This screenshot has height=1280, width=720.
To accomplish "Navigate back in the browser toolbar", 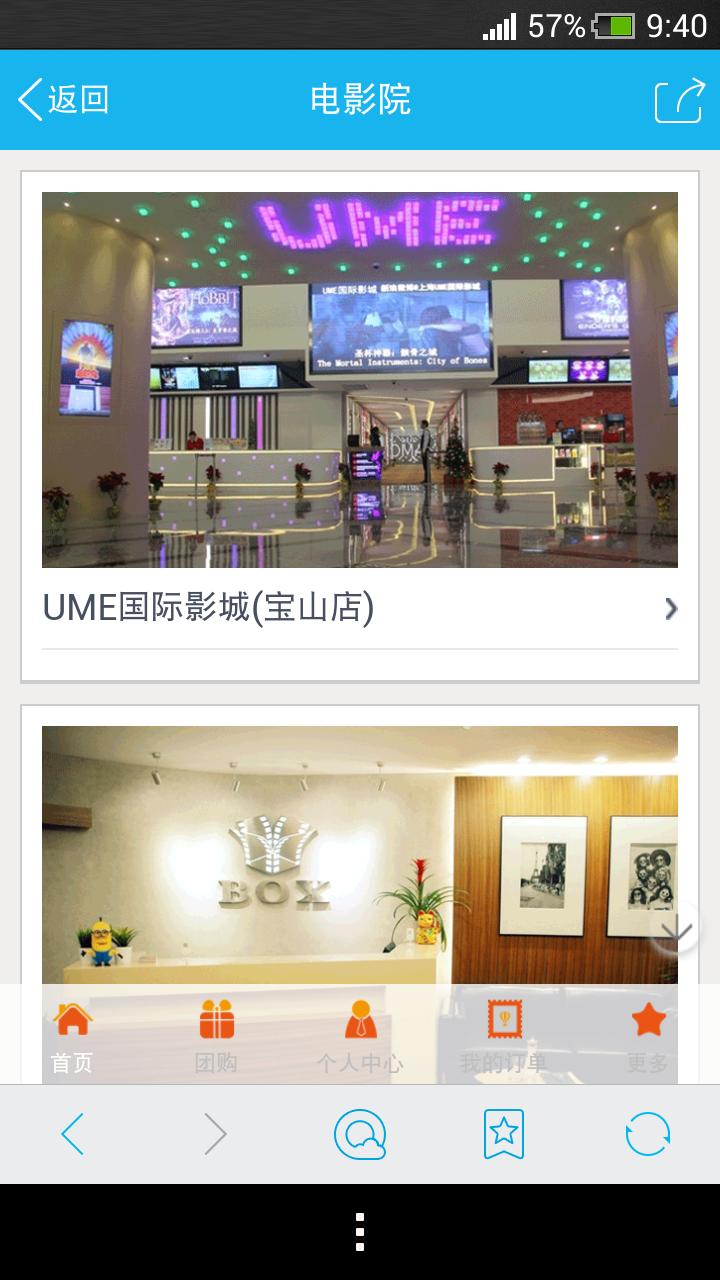I will (x=72, y=1135).
